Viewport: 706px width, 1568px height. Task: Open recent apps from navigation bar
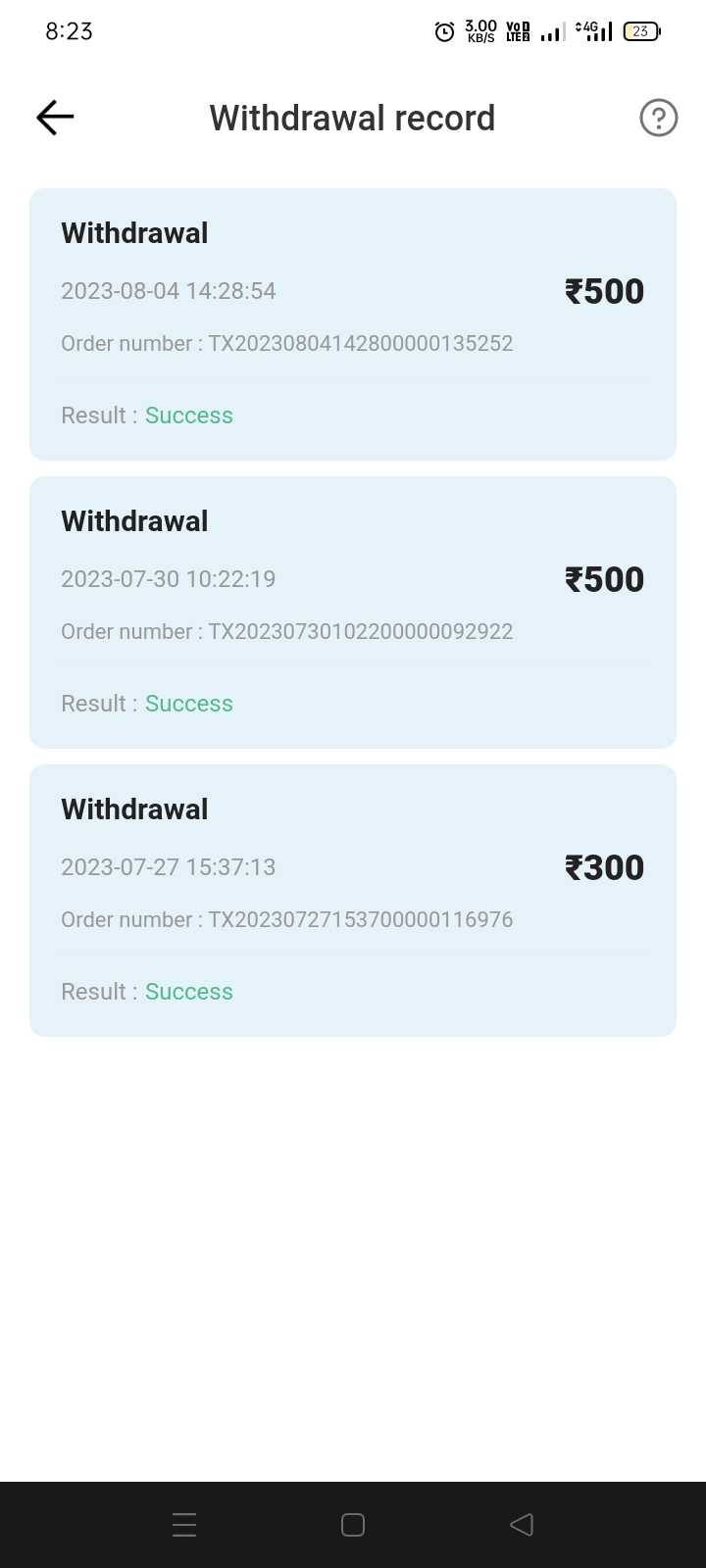[184, 1525]
